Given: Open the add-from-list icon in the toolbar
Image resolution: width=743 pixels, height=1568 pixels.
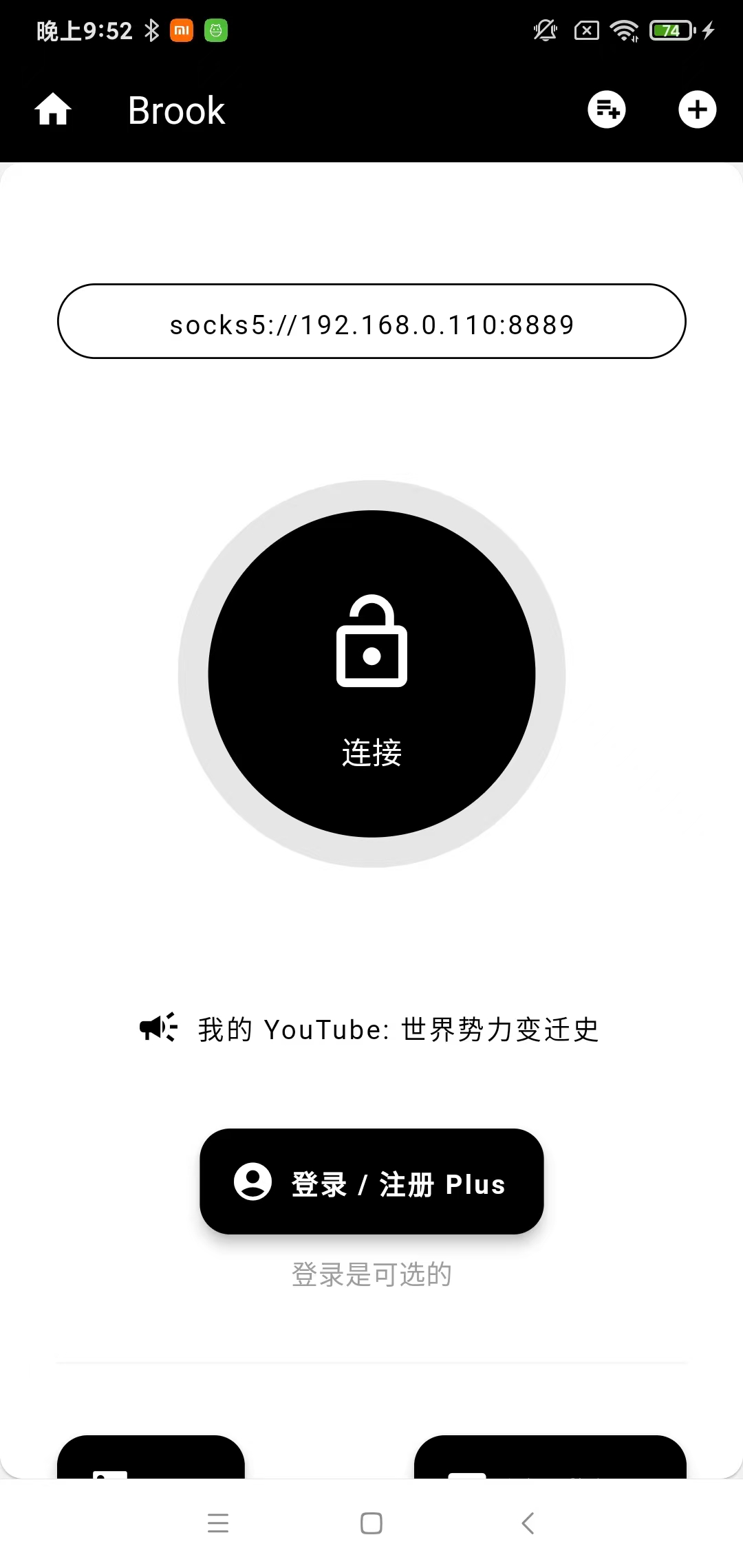Looking at the screenshot, I should pos(607,109).
